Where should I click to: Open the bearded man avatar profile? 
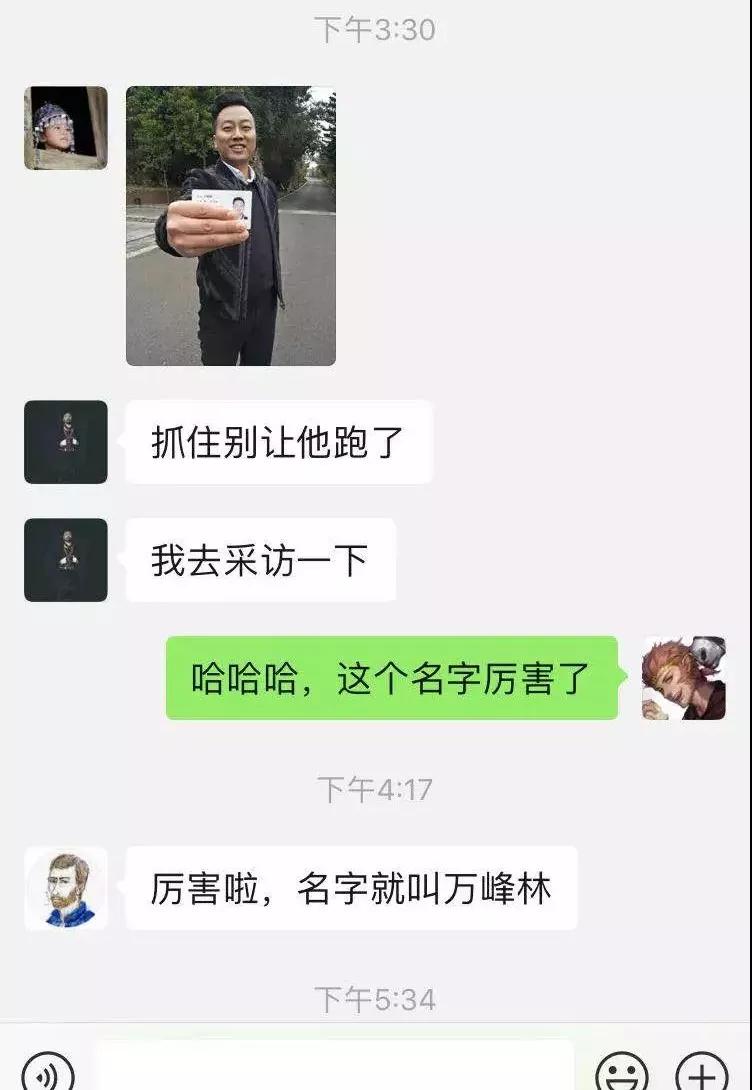click(x=66, y=888)
